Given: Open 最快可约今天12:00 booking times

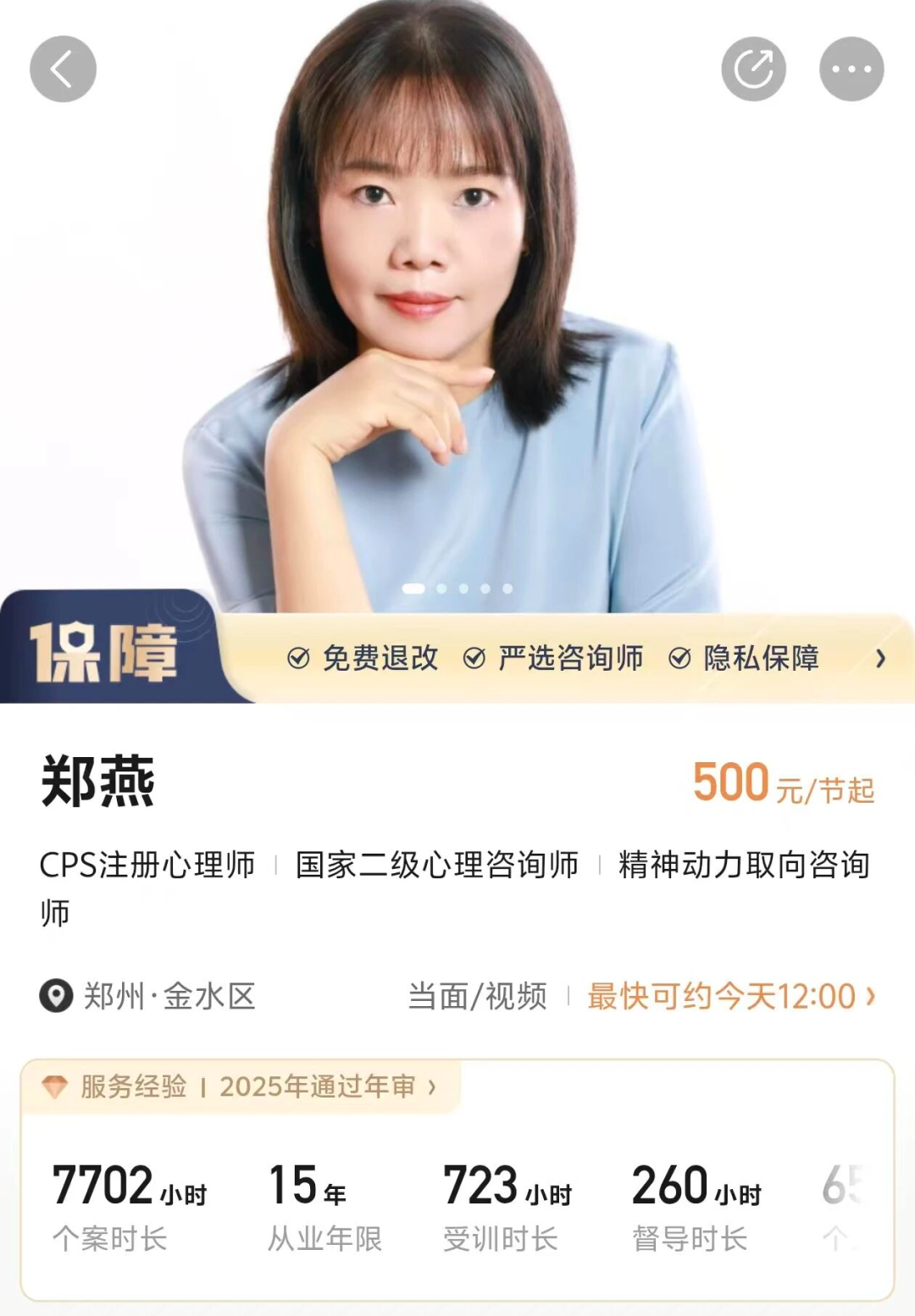Looking at the screenshot, I should (731, 997).
